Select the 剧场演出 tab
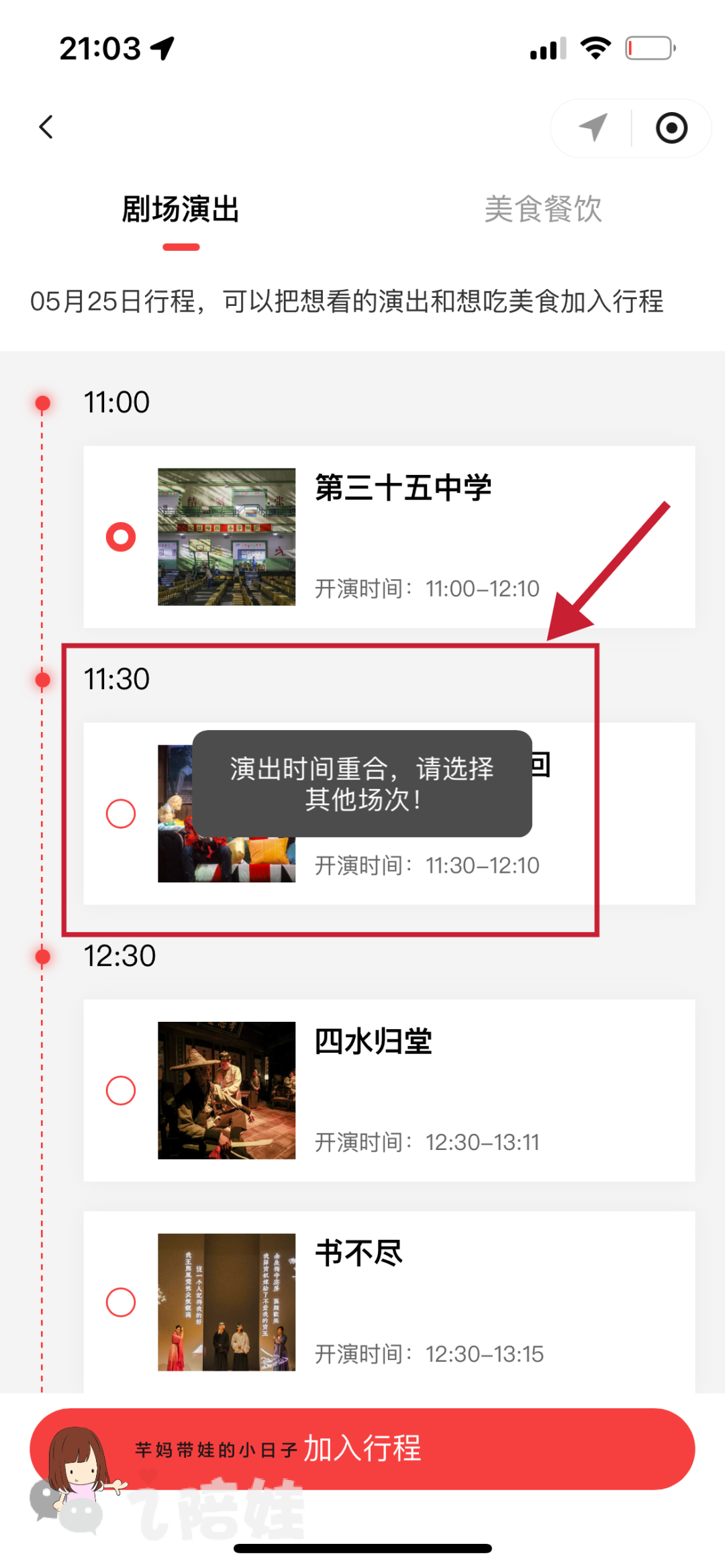The height and width of the screenshot is (1568, 725). click(181, 209)
